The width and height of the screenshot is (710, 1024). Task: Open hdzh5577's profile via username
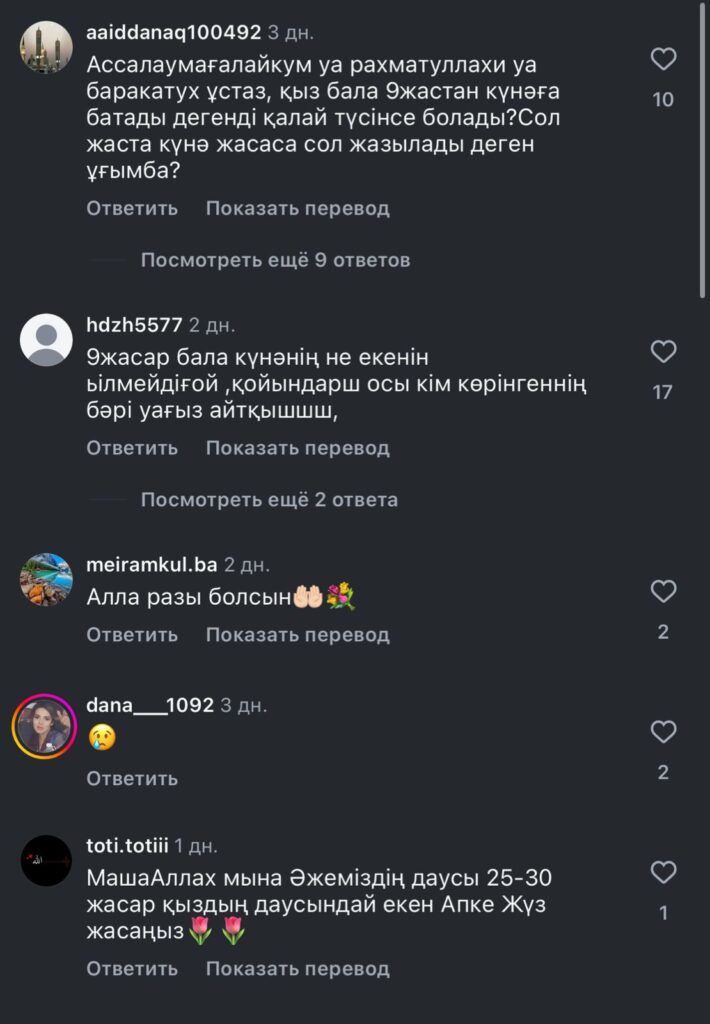134,325
